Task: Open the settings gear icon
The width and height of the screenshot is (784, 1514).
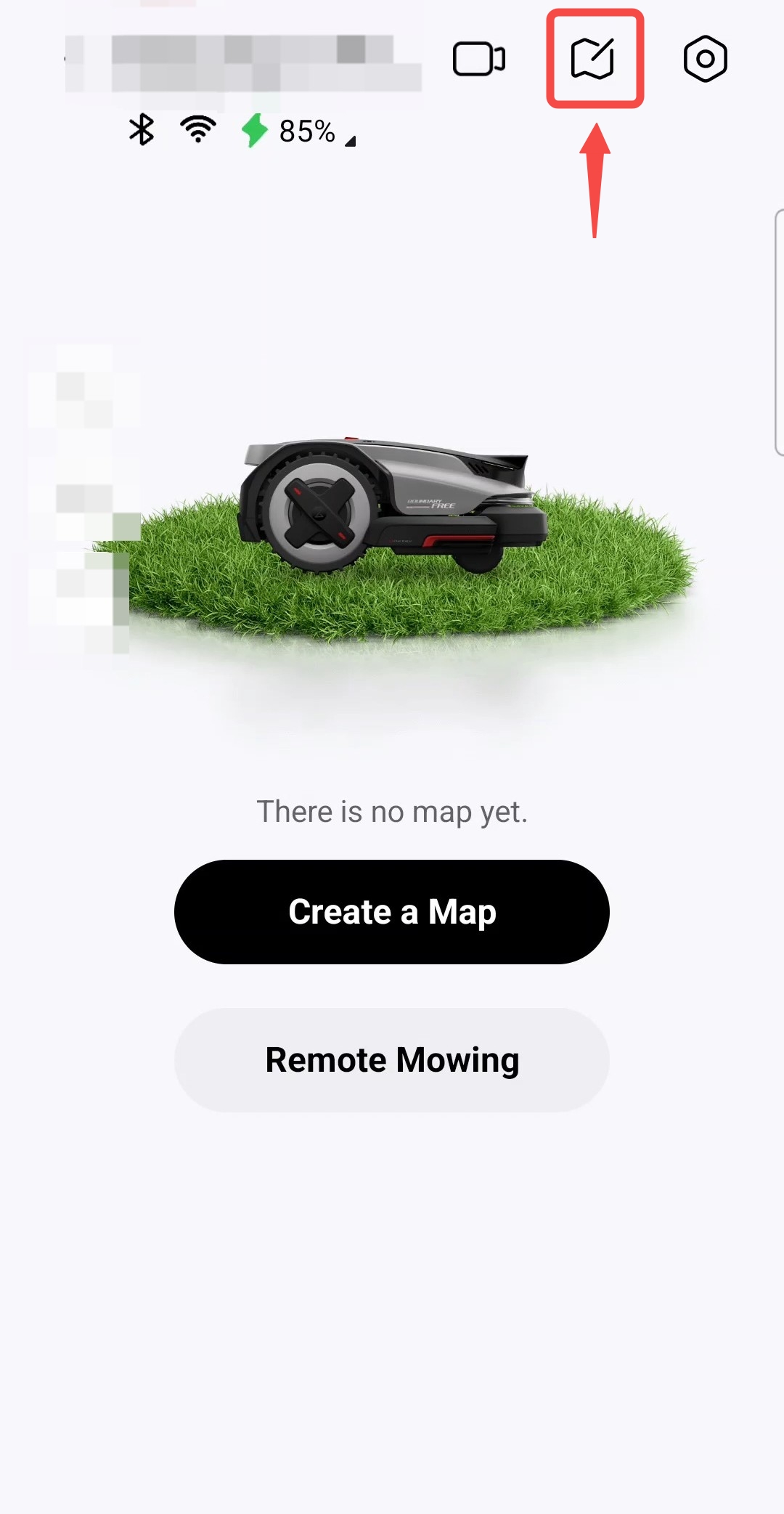Action: (705, 59)
